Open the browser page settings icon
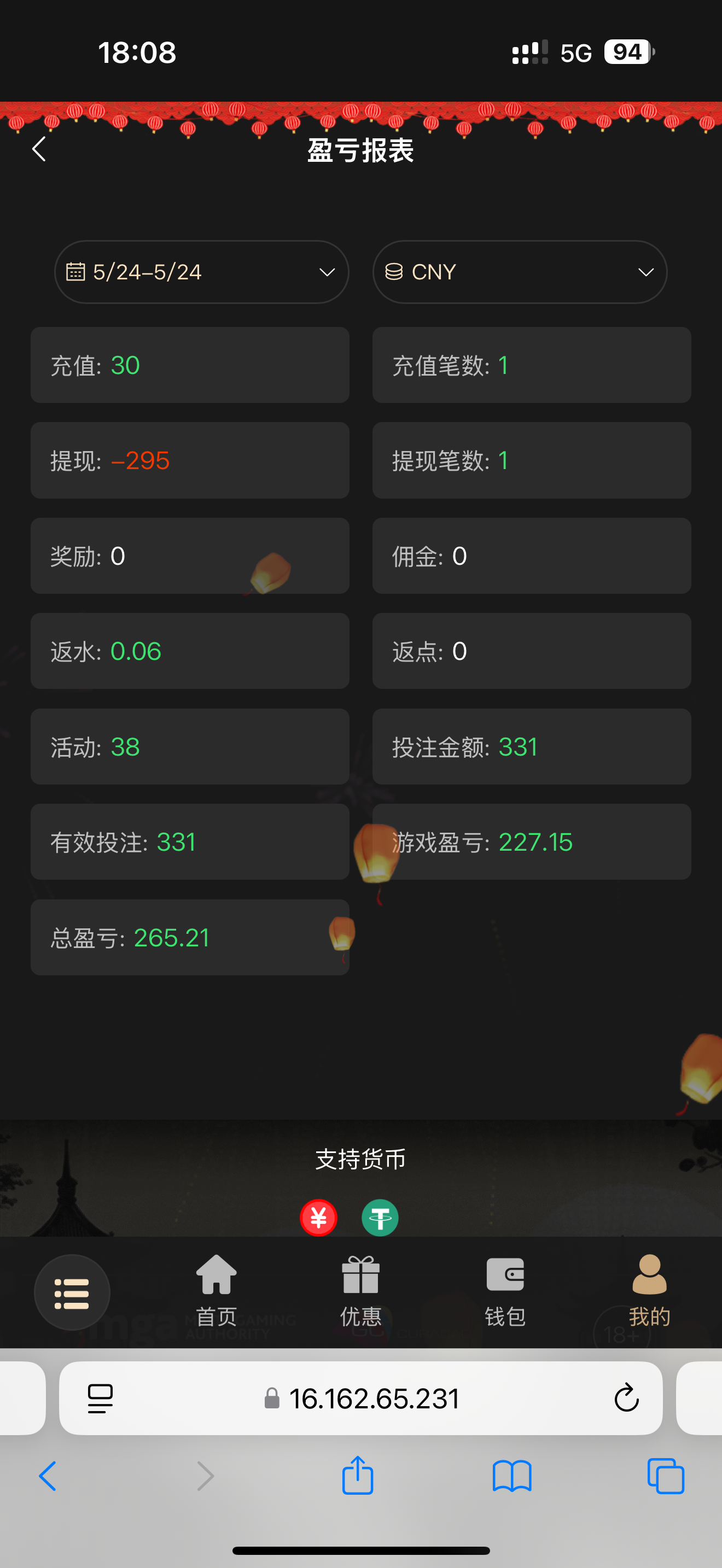Screen dimensions: 722x1568 [x=101, y=1398]
